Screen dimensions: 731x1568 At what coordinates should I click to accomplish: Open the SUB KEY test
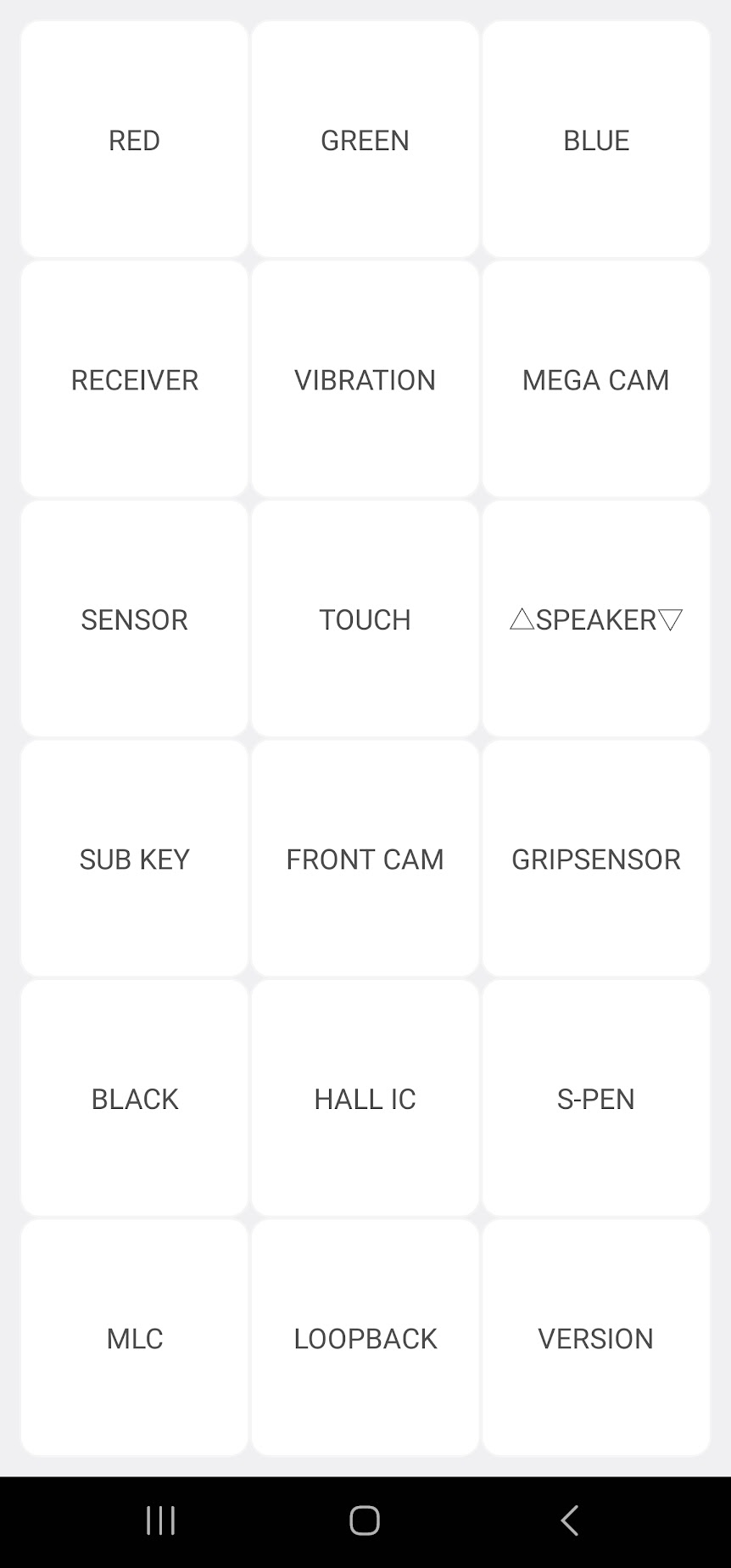tap(134, 858)
